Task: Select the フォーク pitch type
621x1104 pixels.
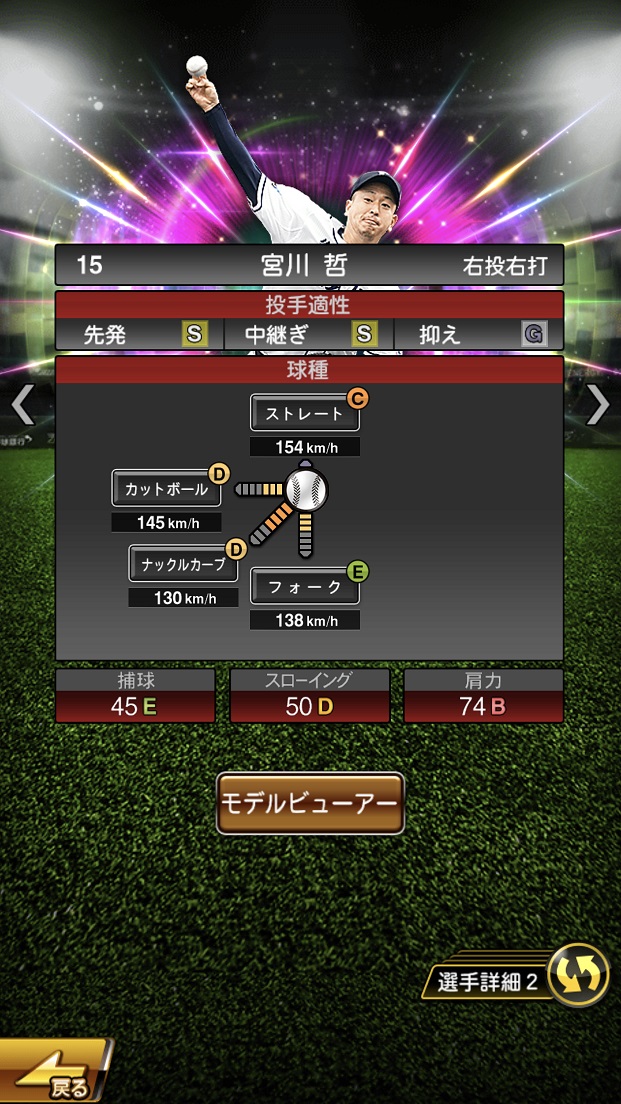Action: coord(305,587)
